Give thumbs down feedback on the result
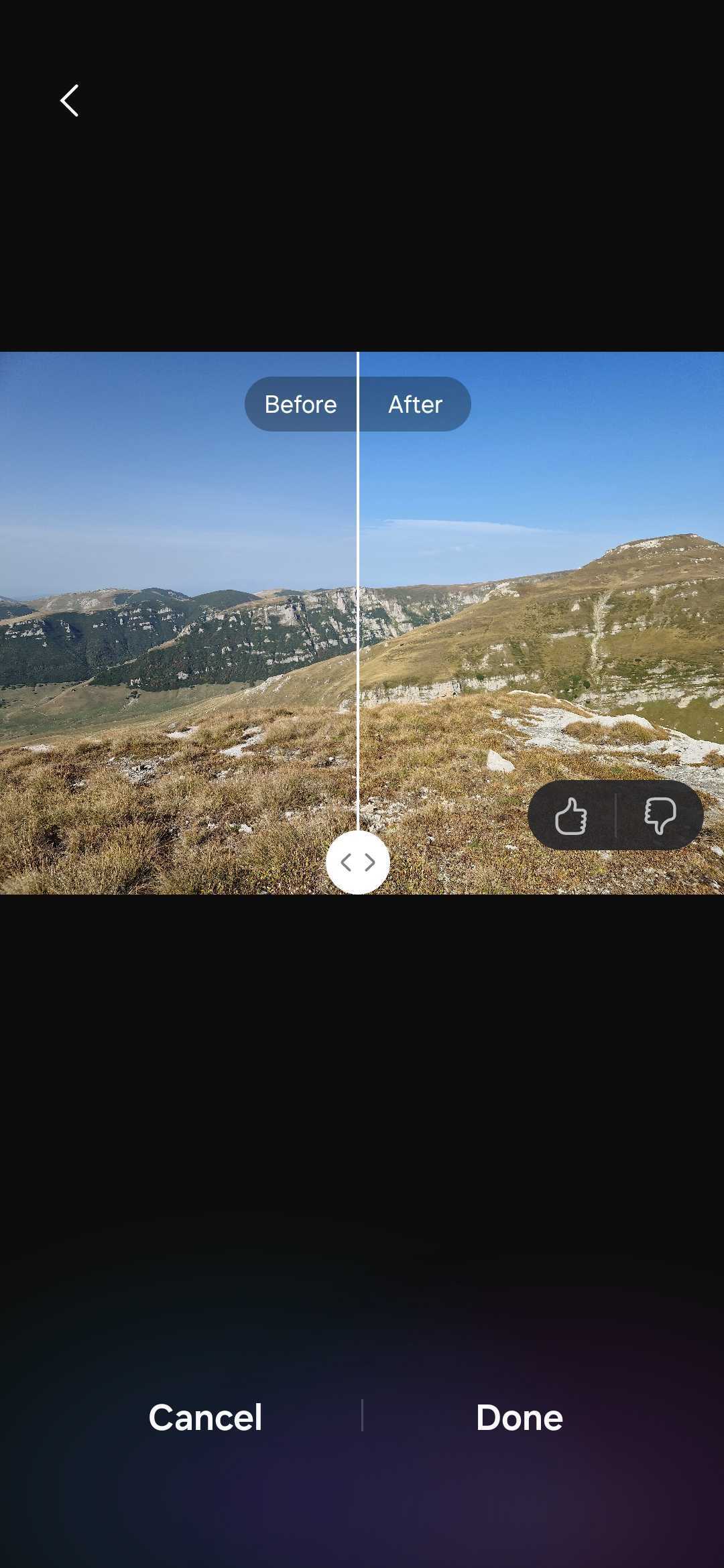This screenshot has width=724, height=1568. click(660, 815)
